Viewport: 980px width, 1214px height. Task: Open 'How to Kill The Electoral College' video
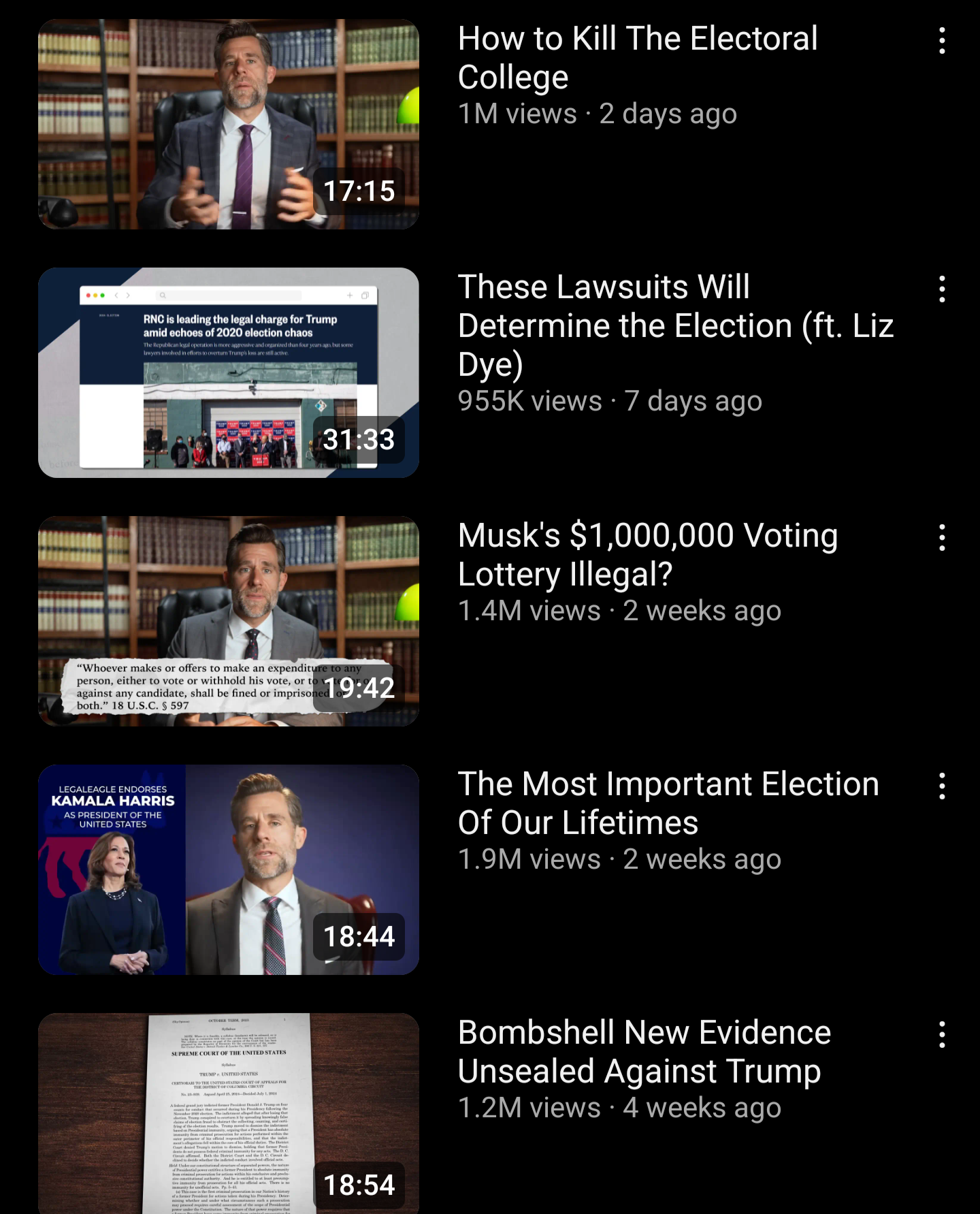229,124
